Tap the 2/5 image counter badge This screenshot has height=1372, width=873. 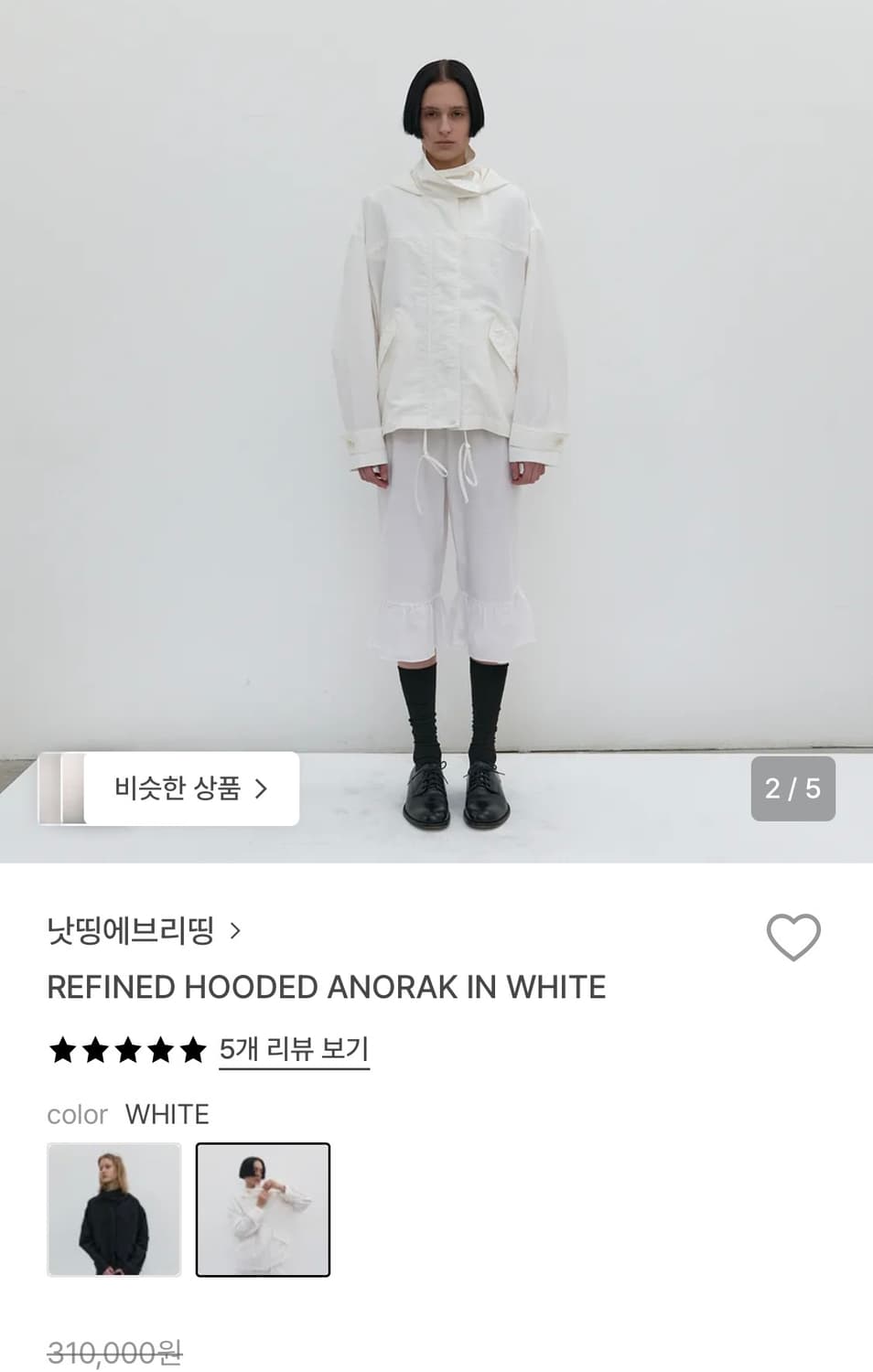792,788
